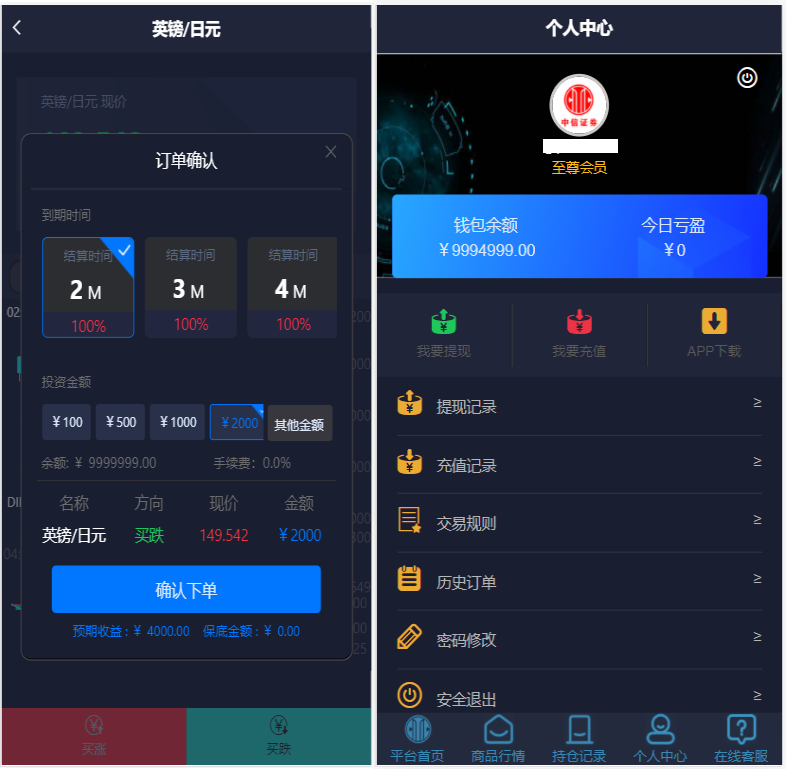
Task: Choose the 4 M settlement time
Action: 292,288
